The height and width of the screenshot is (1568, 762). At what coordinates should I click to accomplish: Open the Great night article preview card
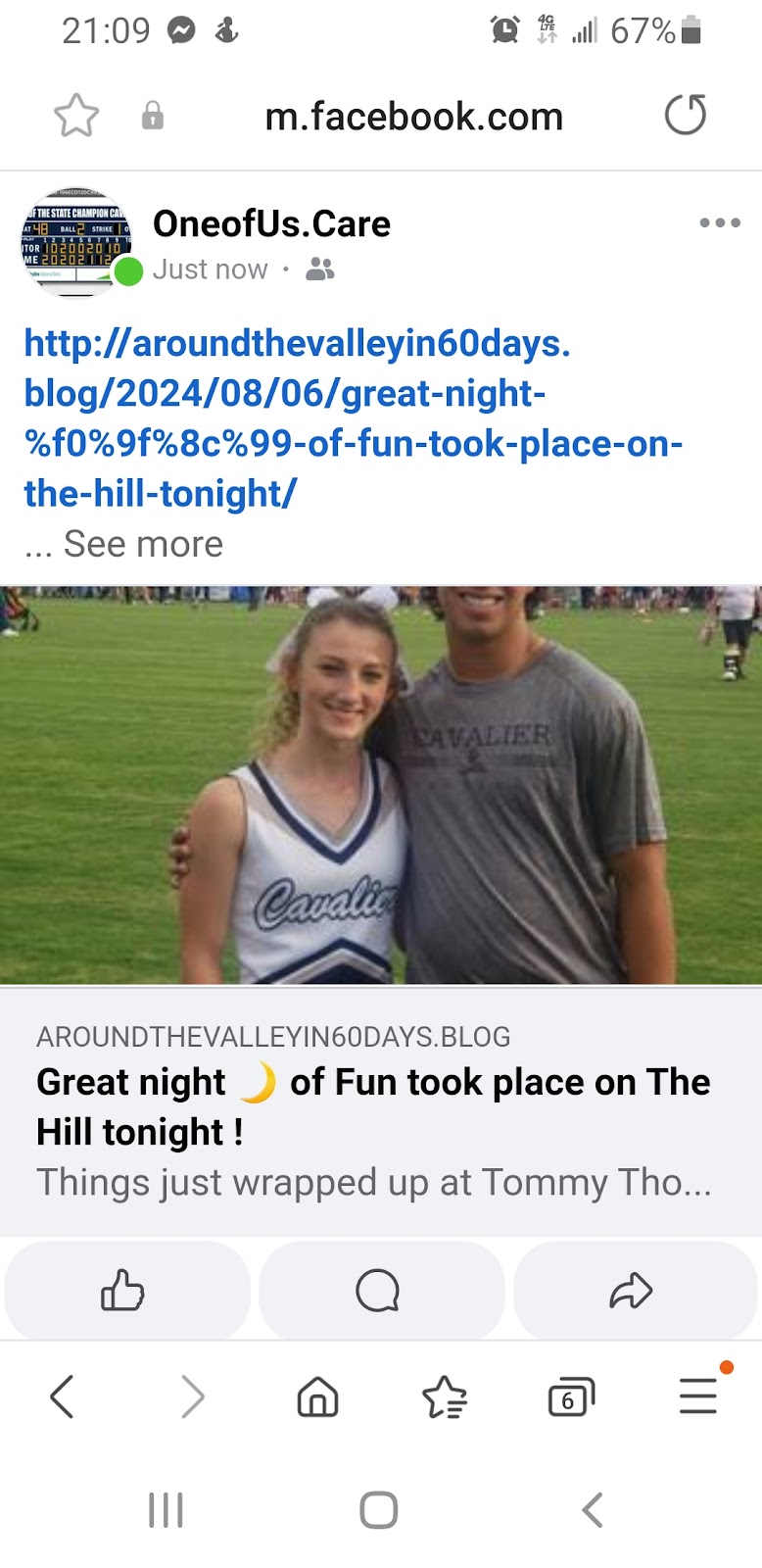click(381, 1110)
